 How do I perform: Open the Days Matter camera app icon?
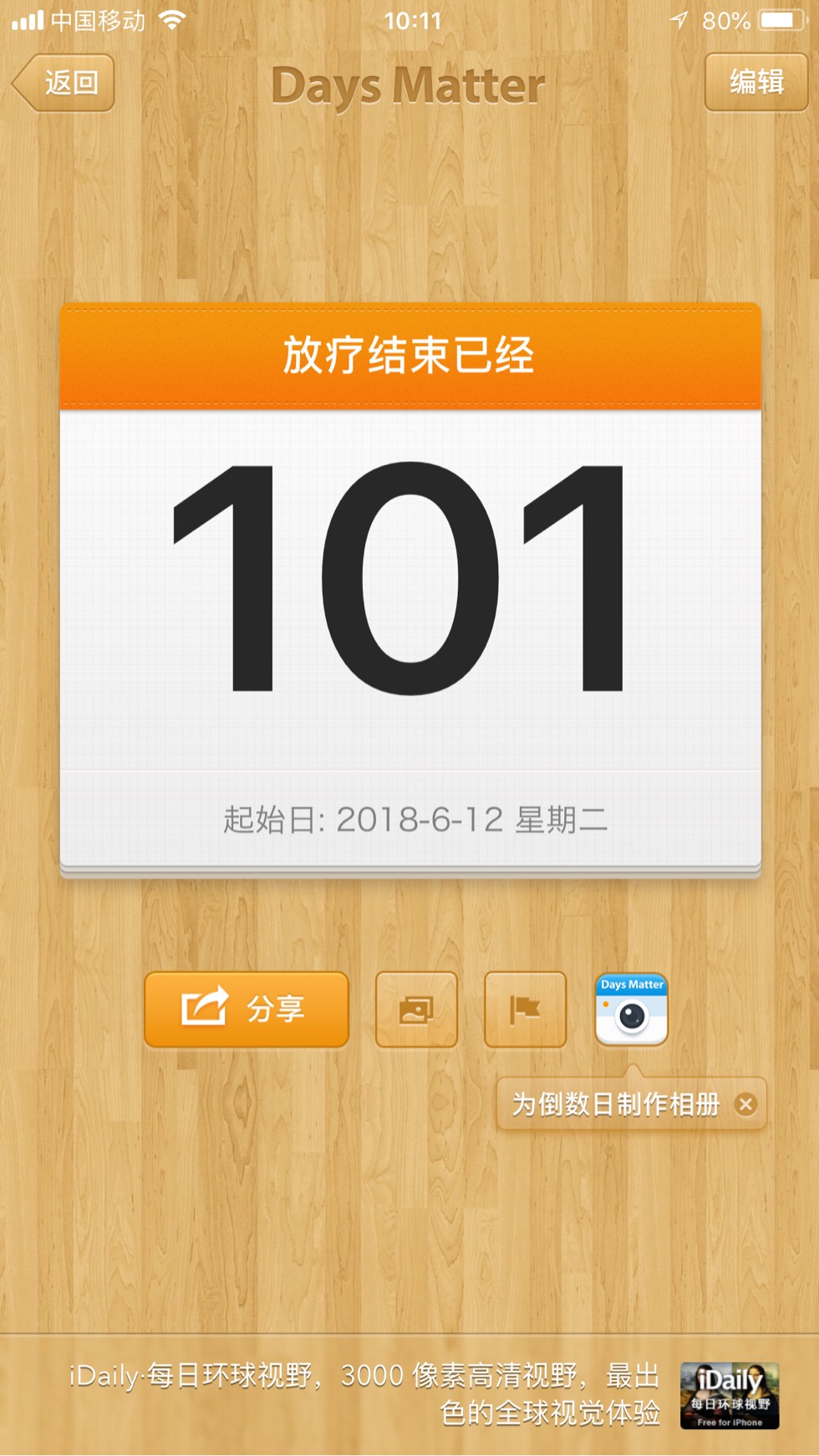(632, 1009)
